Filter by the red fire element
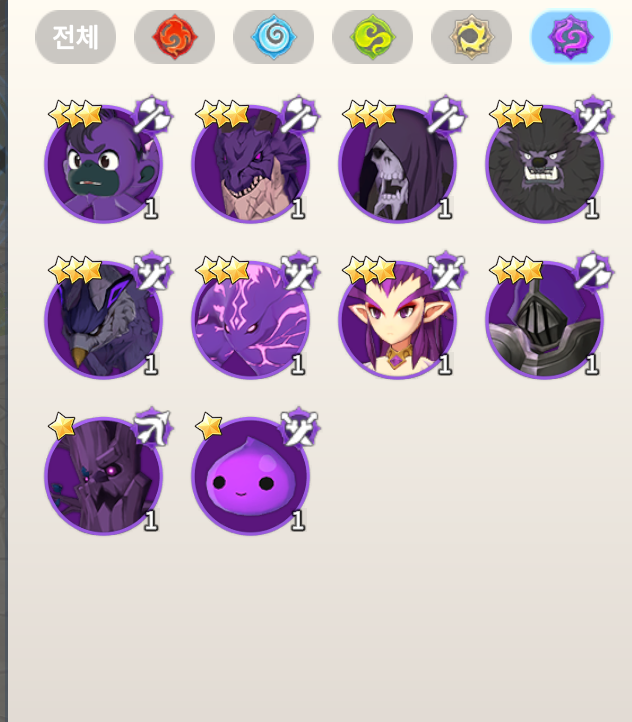This screenshot has height=722, width=632. (174, 38)
